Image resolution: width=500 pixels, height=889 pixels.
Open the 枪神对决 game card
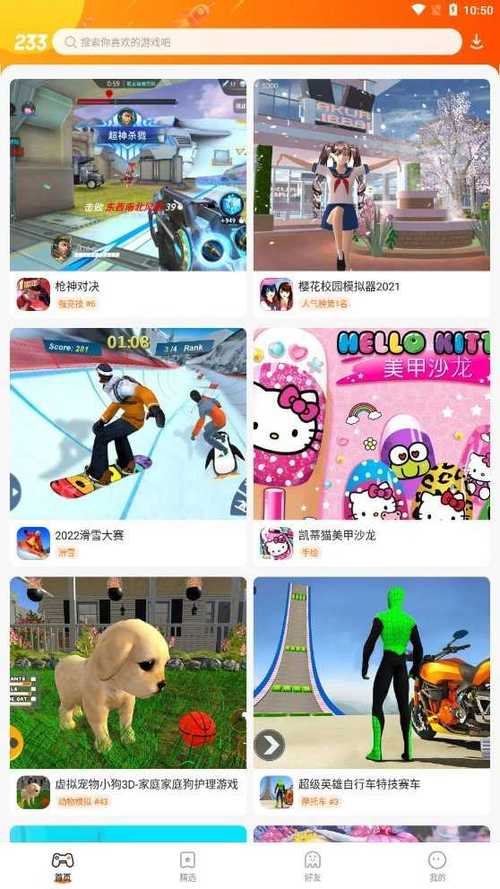point(128,198)
